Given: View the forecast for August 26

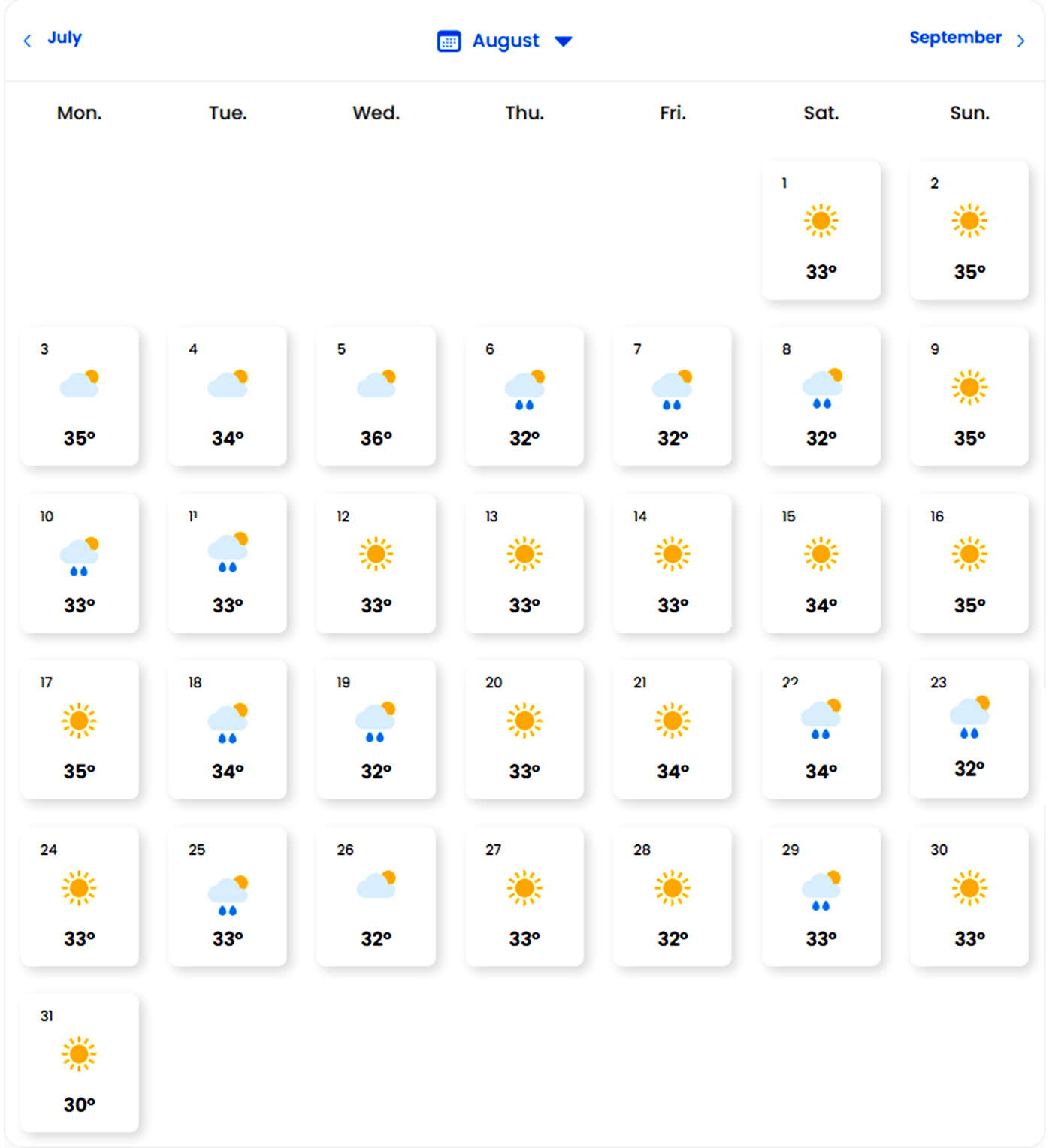Looking at the screenshot, I should click(376, 896).
